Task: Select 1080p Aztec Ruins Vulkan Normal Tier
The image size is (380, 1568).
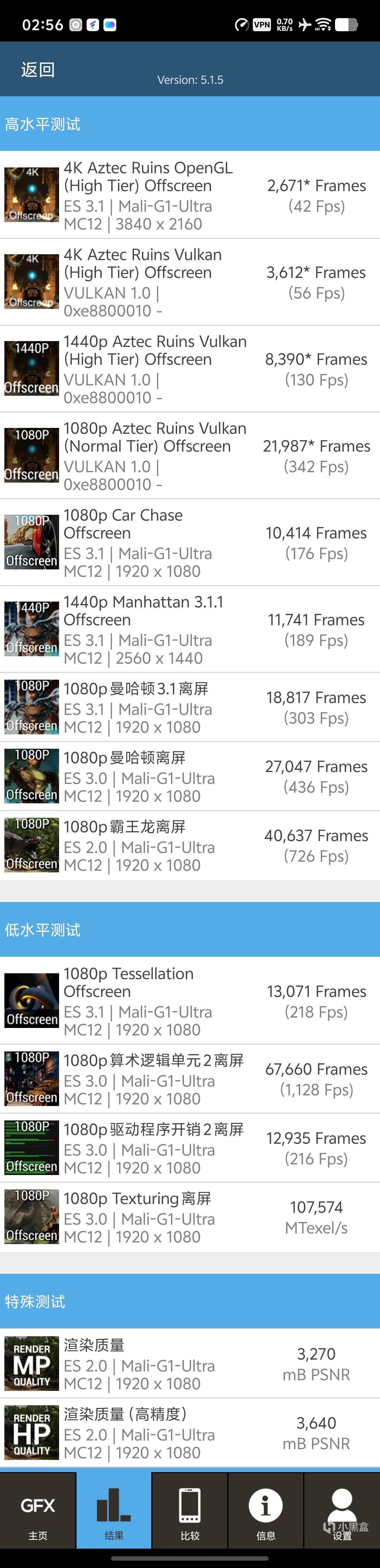Action: 190,456
